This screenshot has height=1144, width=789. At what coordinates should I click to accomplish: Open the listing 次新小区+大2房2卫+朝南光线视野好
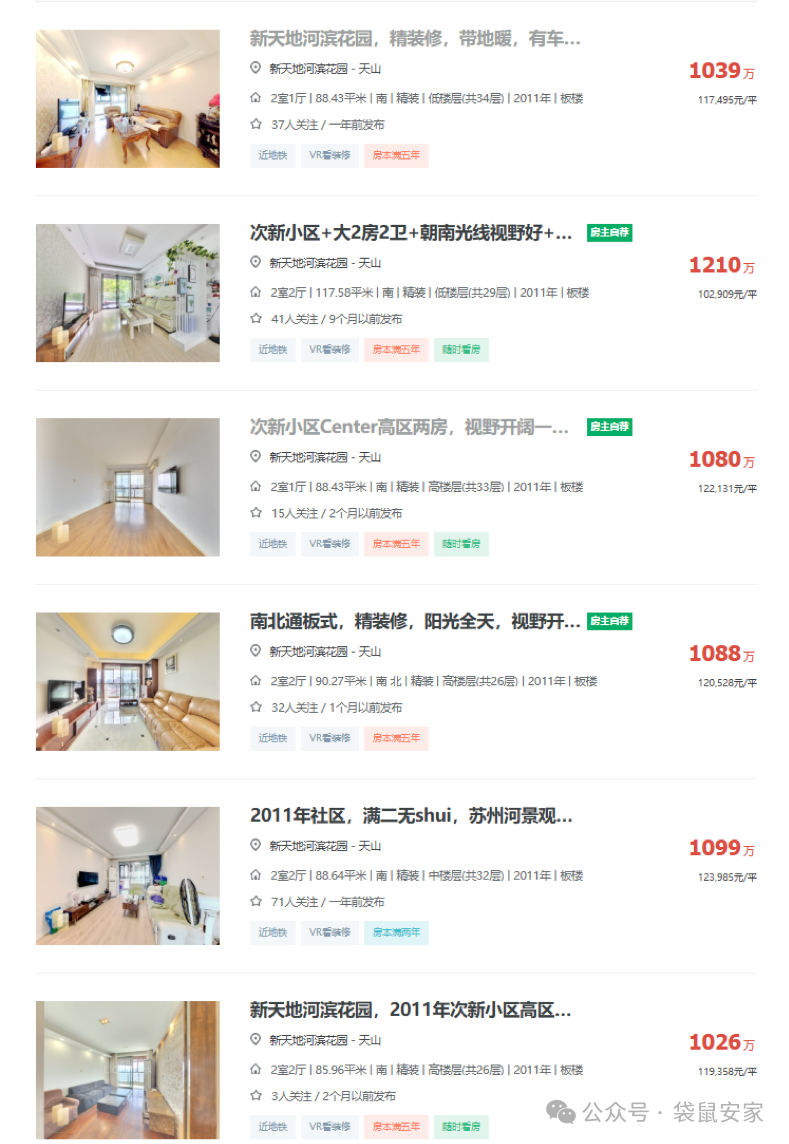point(411,233)
